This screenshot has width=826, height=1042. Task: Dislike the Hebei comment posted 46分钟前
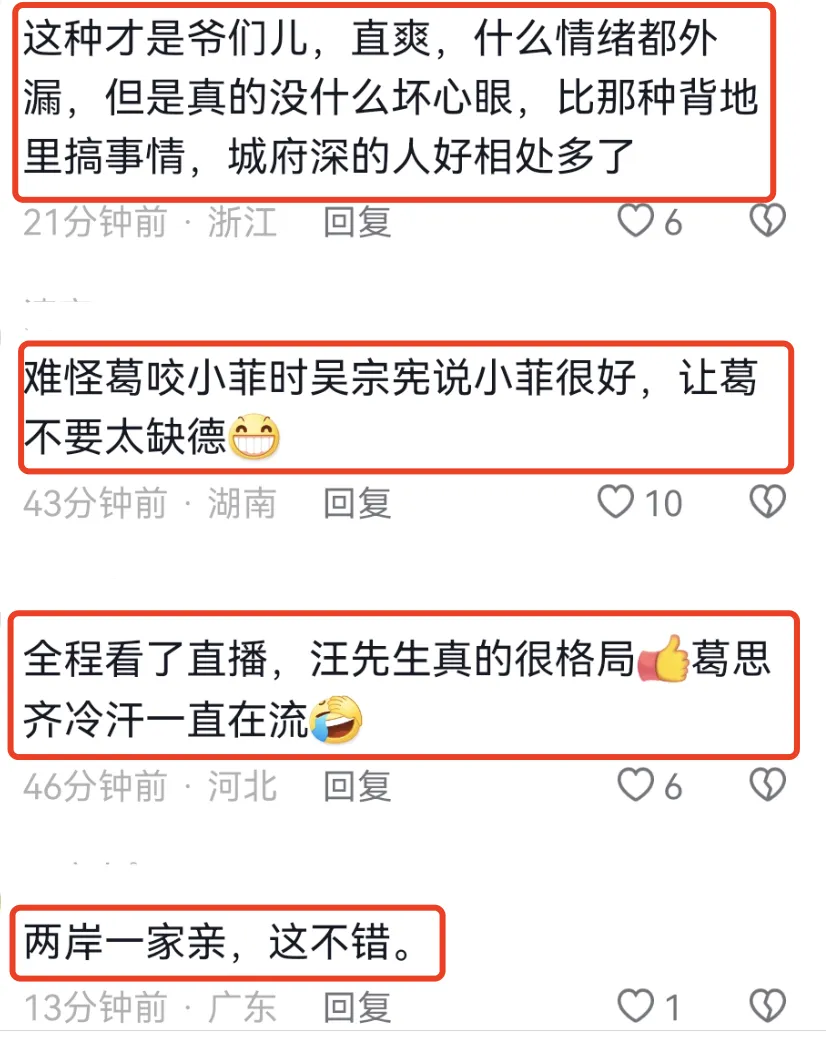pos(767,786)
